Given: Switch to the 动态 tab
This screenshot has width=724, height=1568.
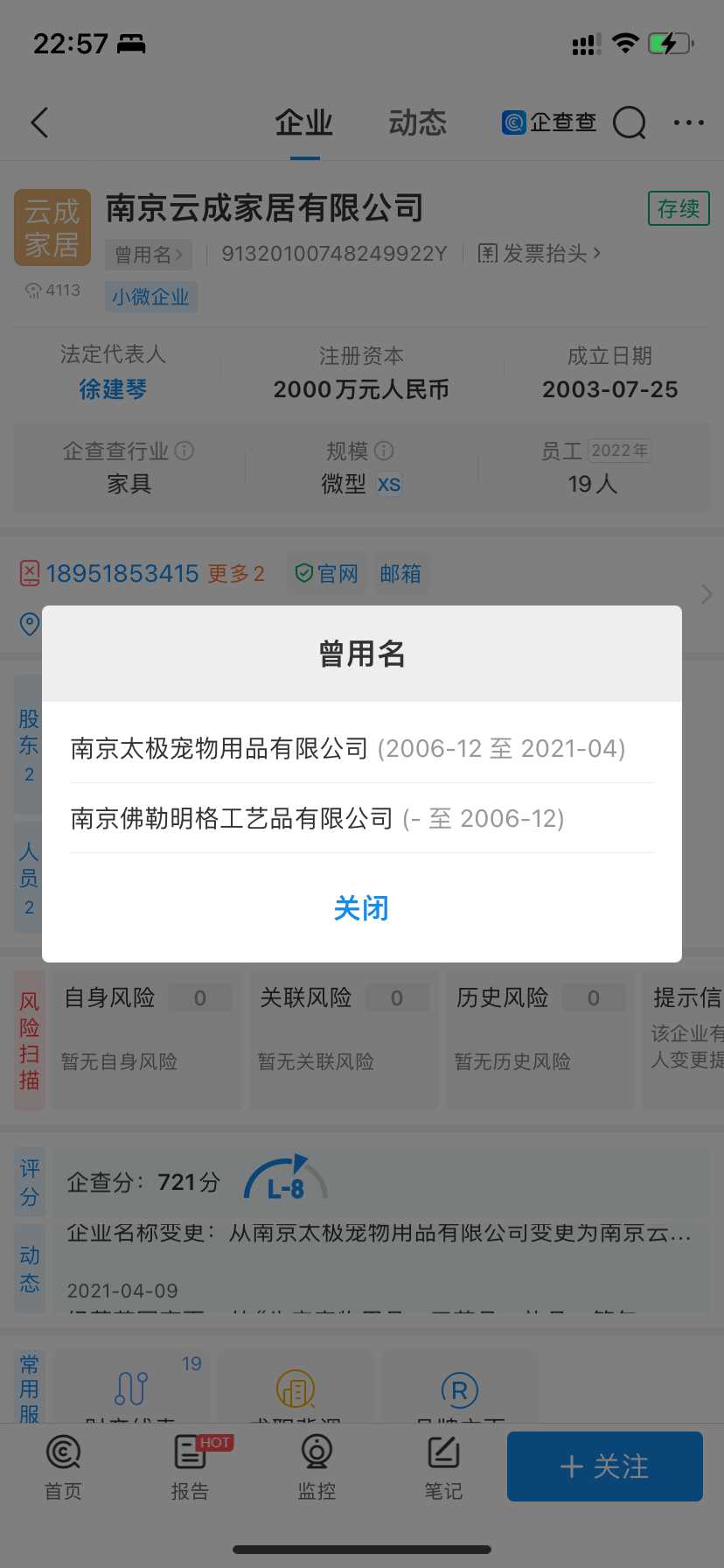Looking at the screenshot, I should pos(417,123).
